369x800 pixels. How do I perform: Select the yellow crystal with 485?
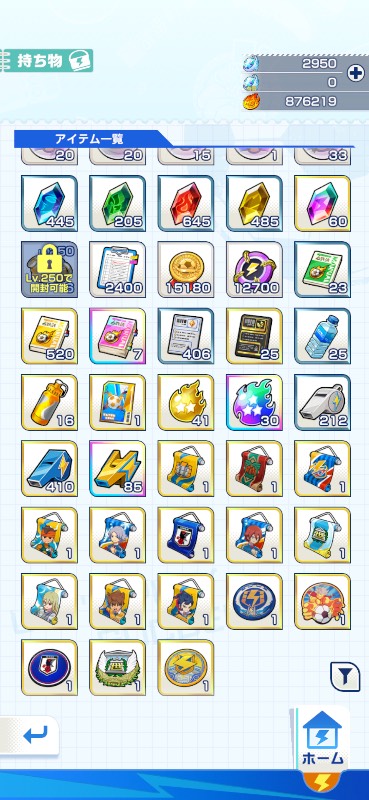(x=254, y=204)
